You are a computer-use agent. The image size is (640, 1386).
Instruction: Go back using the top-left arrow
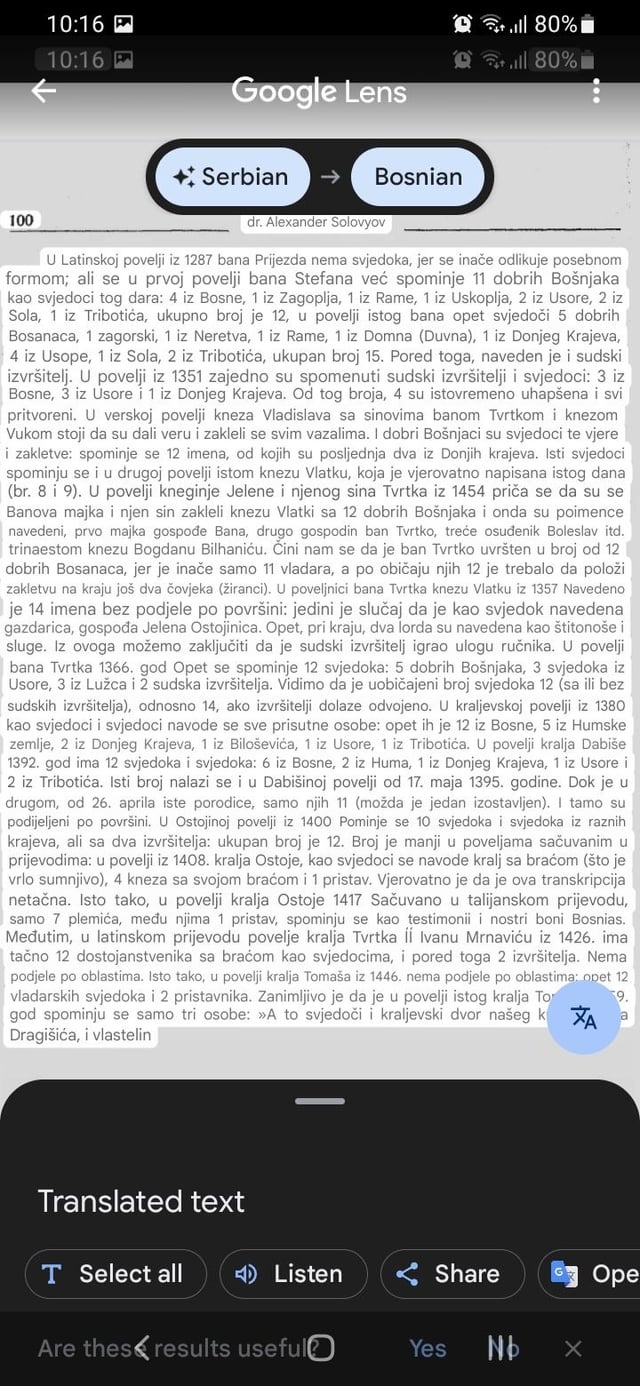pos(44,91)
